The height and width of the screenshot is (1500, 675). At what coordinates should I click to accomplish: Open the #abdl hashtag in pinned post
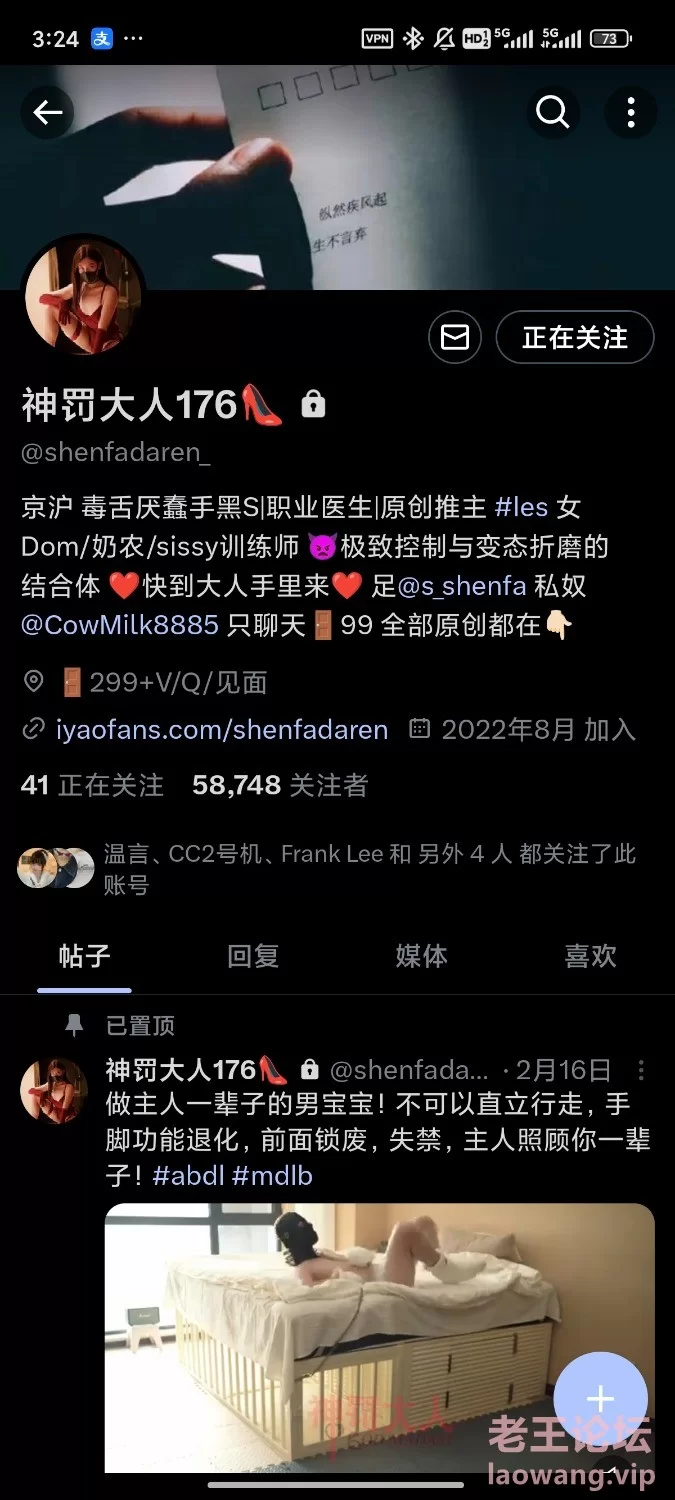(188, 1175)
